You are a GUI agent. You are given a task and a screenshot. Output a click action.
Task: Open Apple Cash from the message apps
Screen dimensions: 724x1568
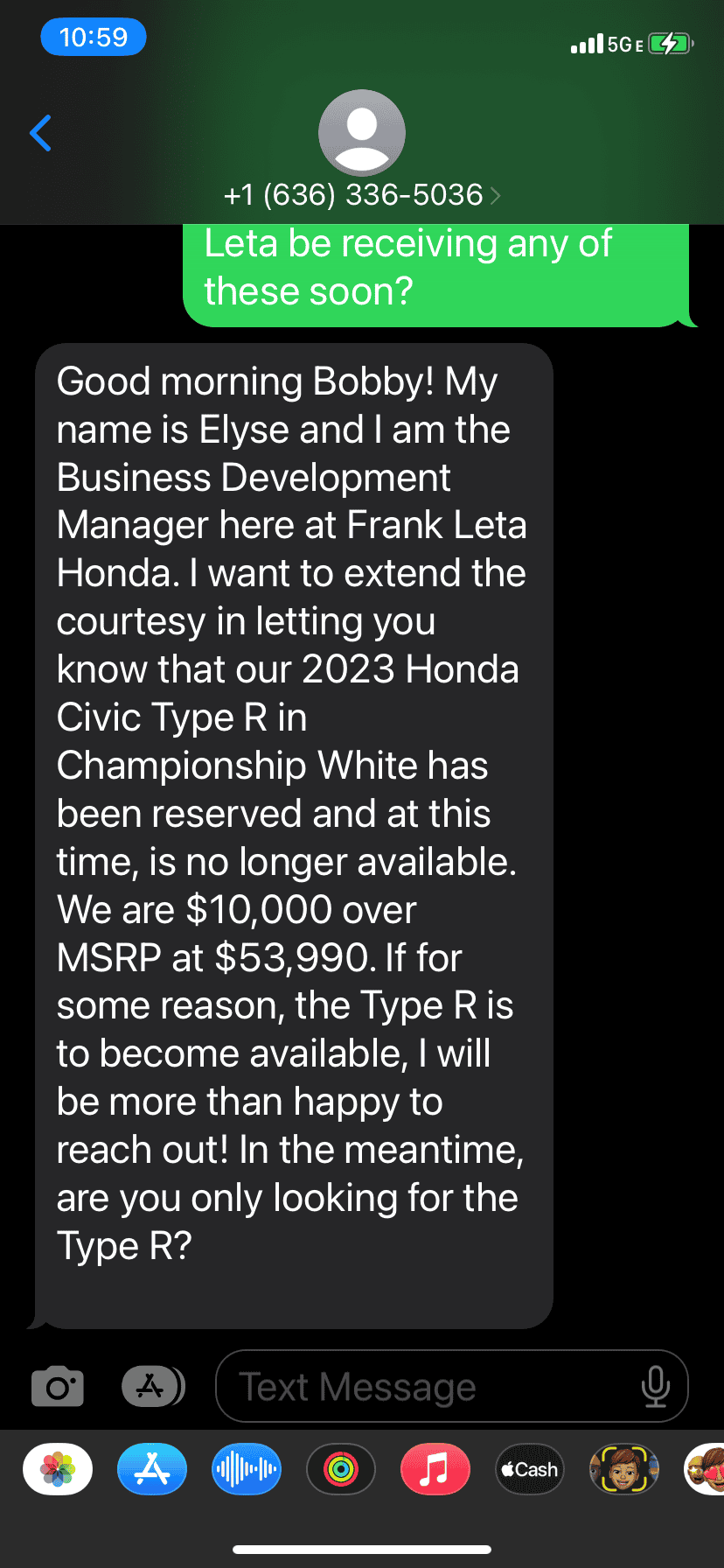[529, 1469]
